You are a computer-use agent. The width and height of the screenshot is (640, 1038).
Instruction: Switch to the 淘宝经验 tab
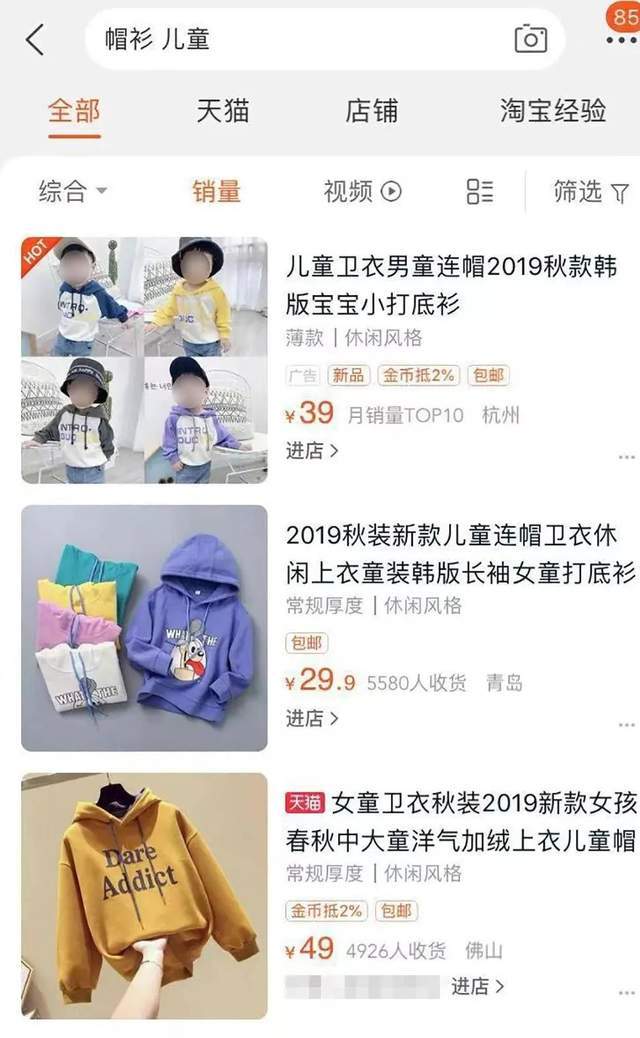[x=553, y=111]
